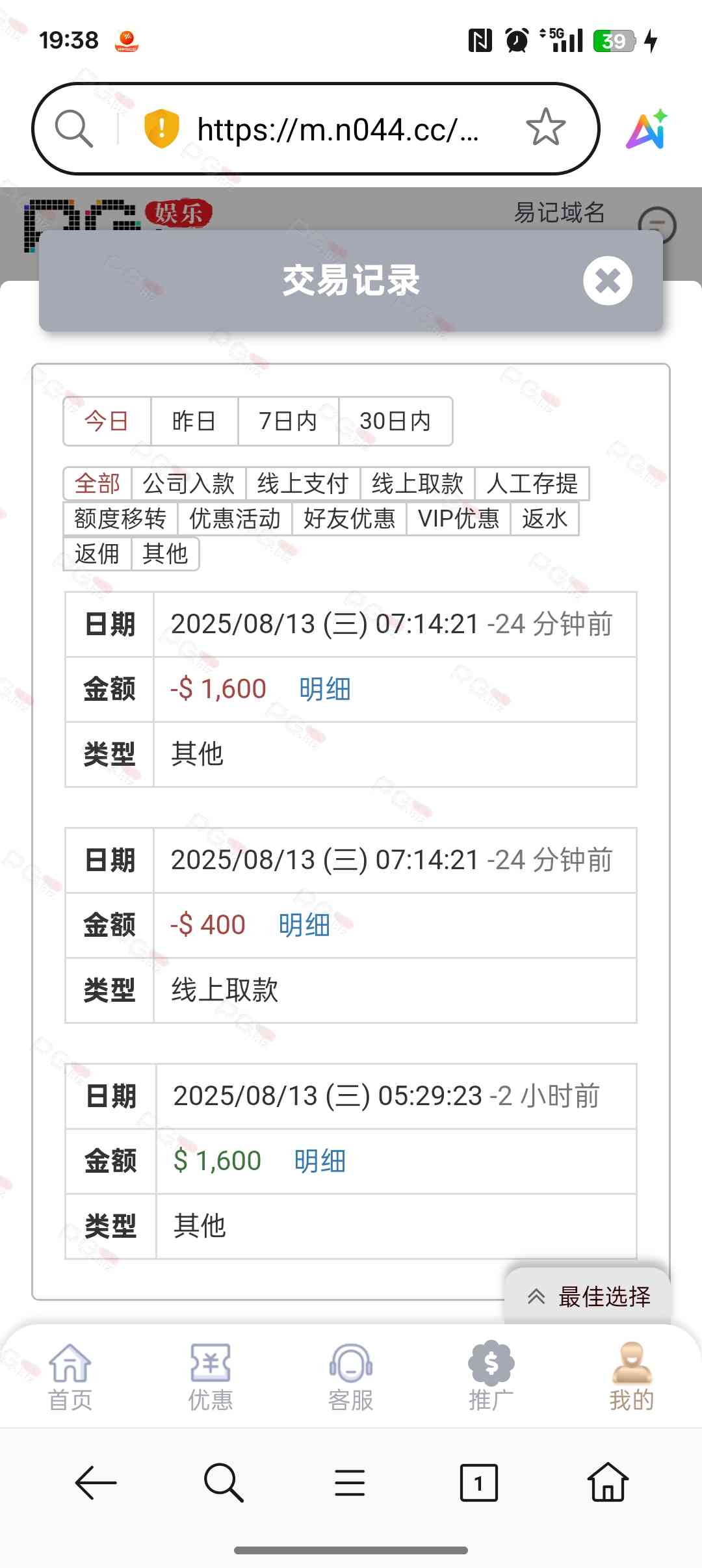The width and height of the screenshot is (702, 1568).
Task: Open 明细 for the green $ 1,600 record
Action: pyautogui.click(x=320, y=1161)
